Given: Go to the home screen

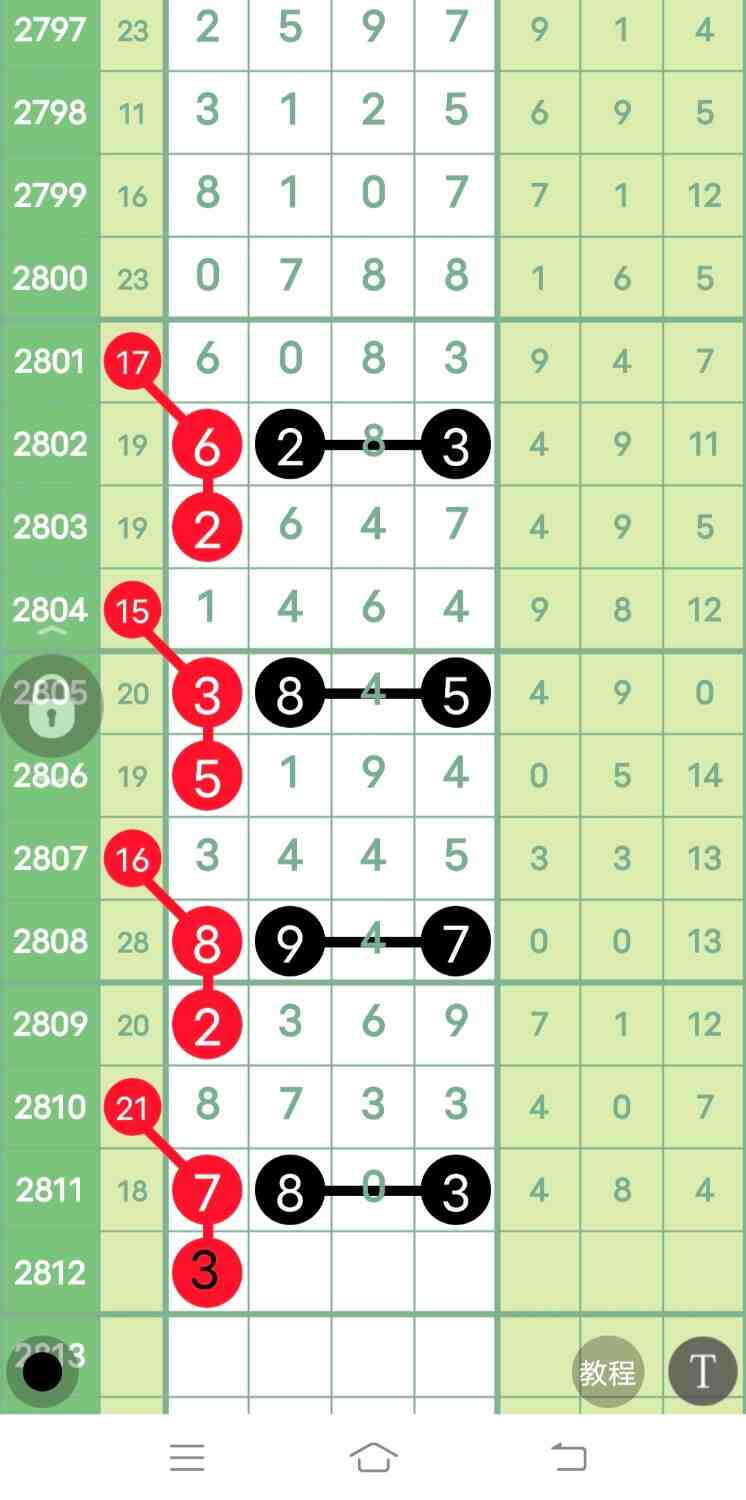Looking at the screenshot, I should tap(373, 1457).
